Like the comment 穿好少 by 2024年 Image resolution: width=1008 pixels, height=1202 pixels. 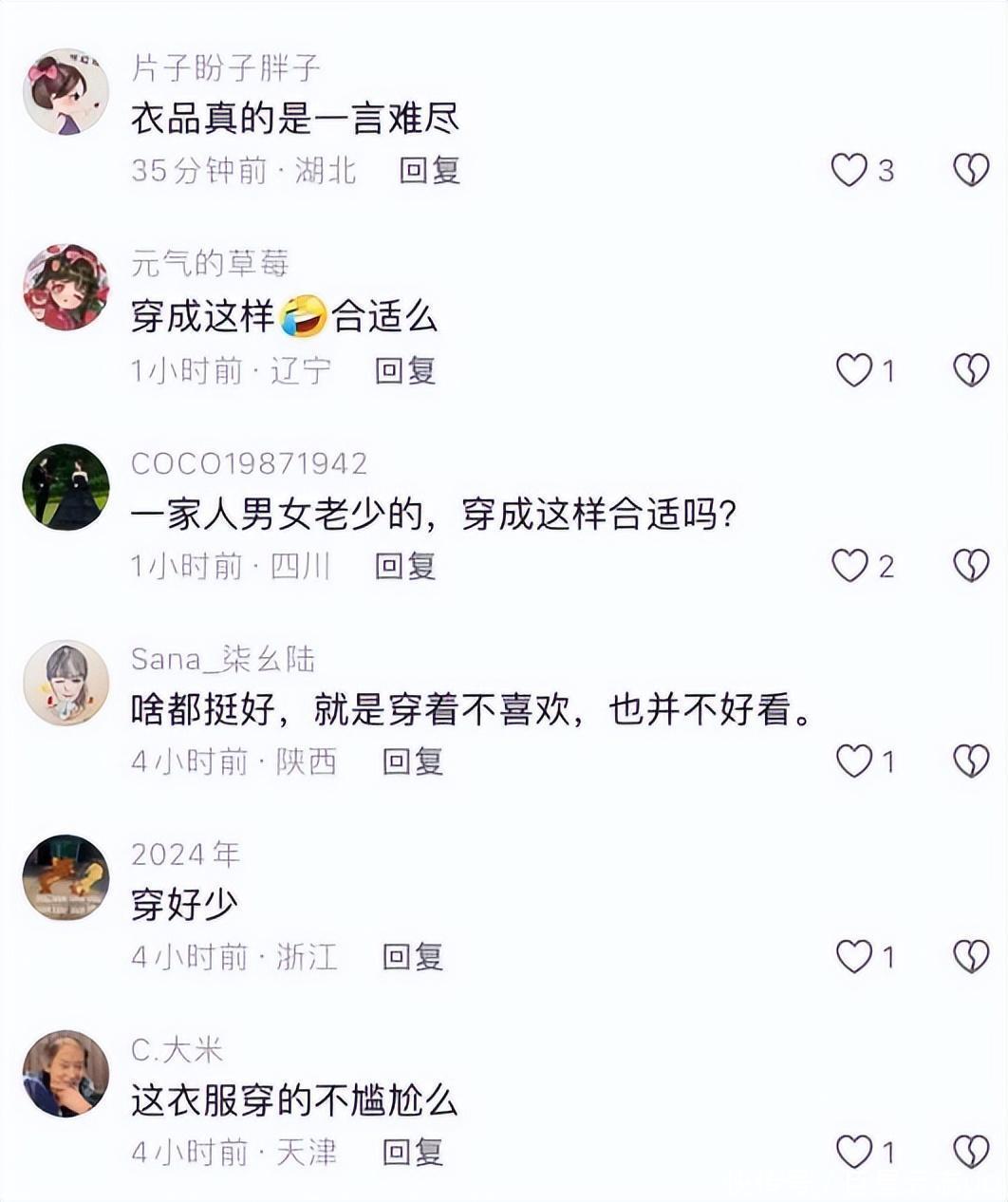(853, 957)
